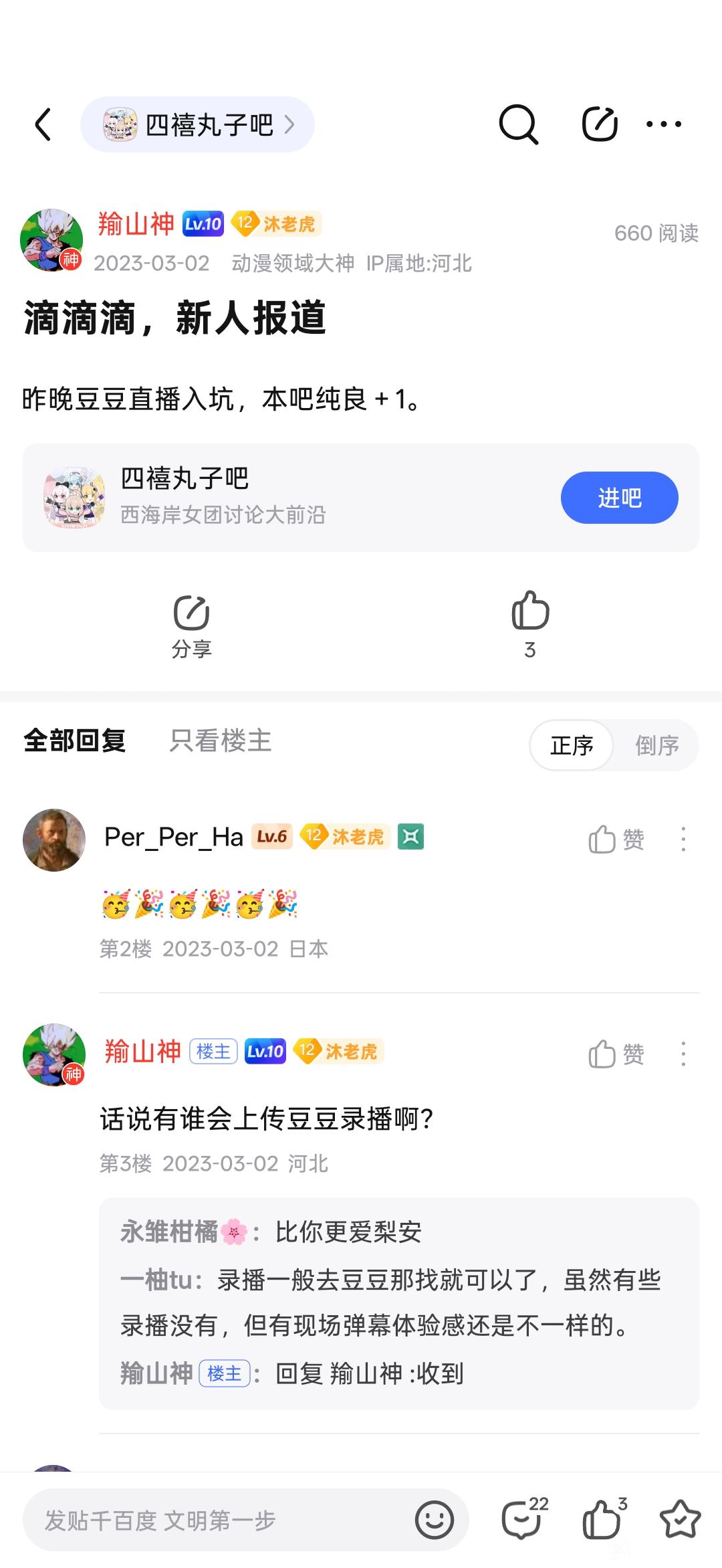Favorite this post with the star icon

680,1519
